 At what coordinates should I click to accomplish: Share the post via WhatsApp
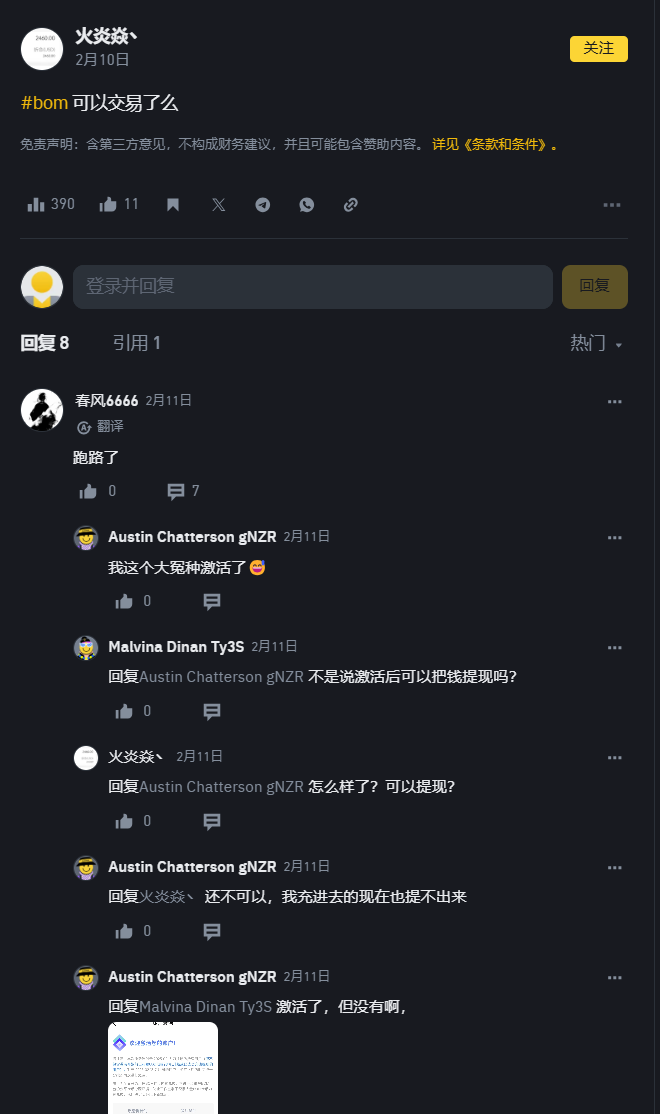coord(307,205)
